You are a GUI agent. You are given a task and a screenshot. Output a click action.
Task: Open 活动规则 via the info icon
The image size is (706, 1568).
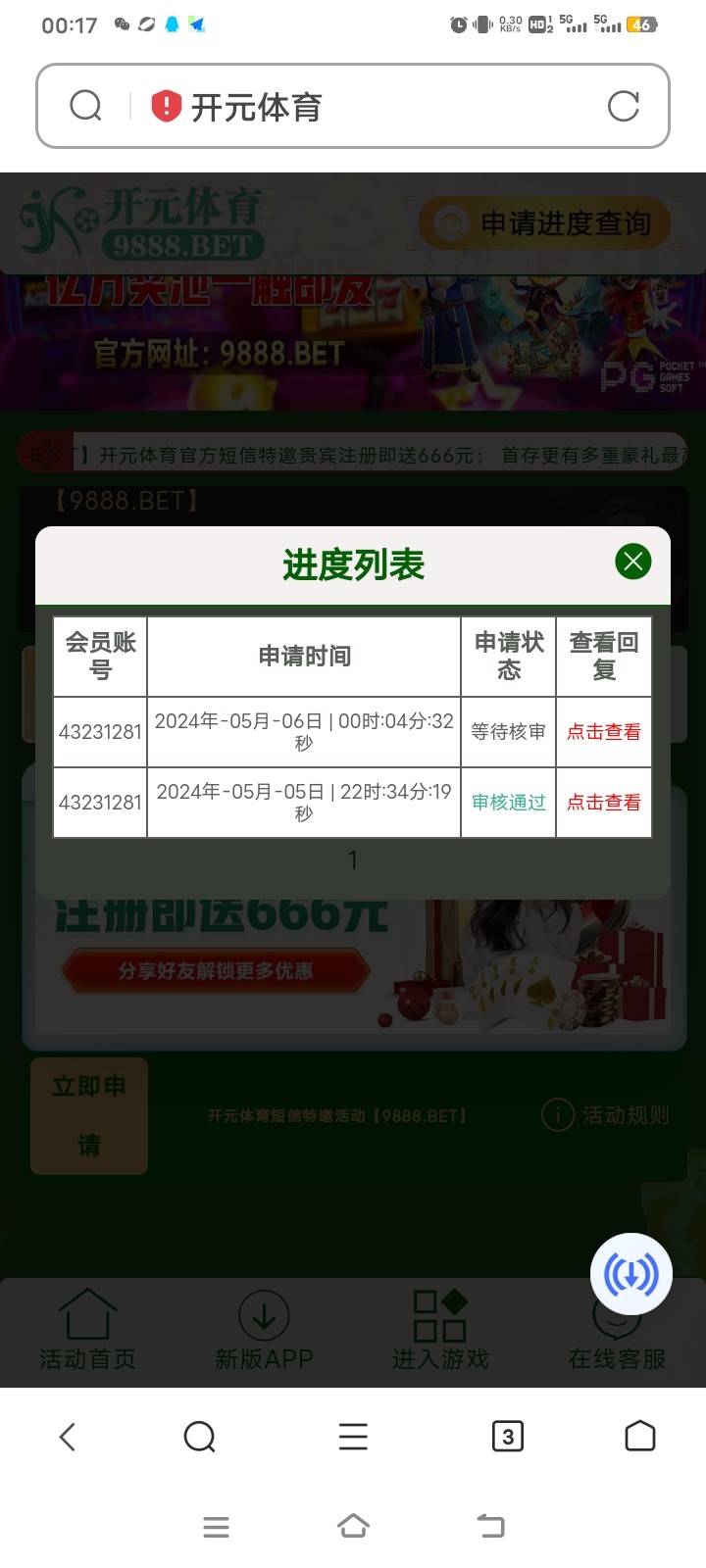[557, 1114]
